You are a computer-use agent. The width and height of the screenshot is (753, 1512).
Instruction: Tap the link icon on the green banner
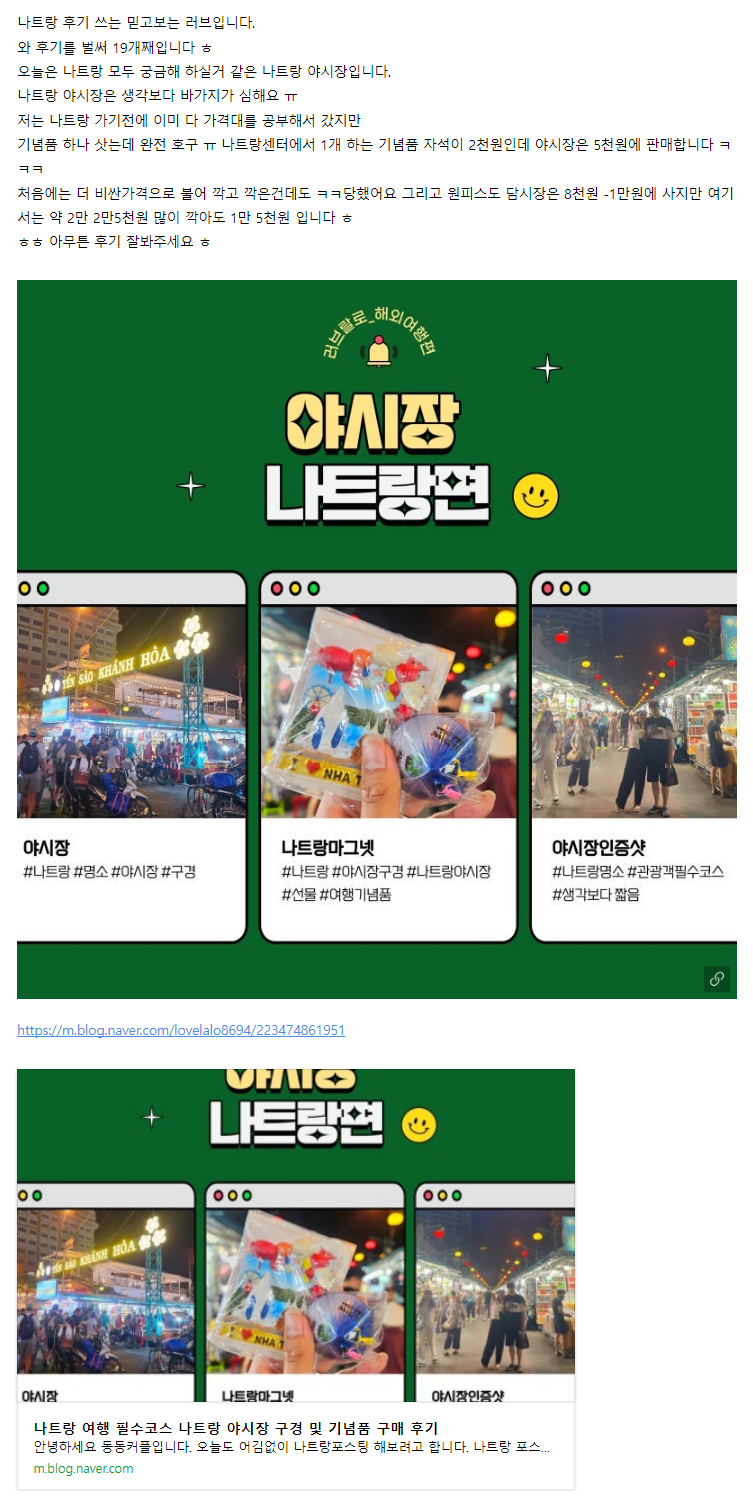[716, 979]
